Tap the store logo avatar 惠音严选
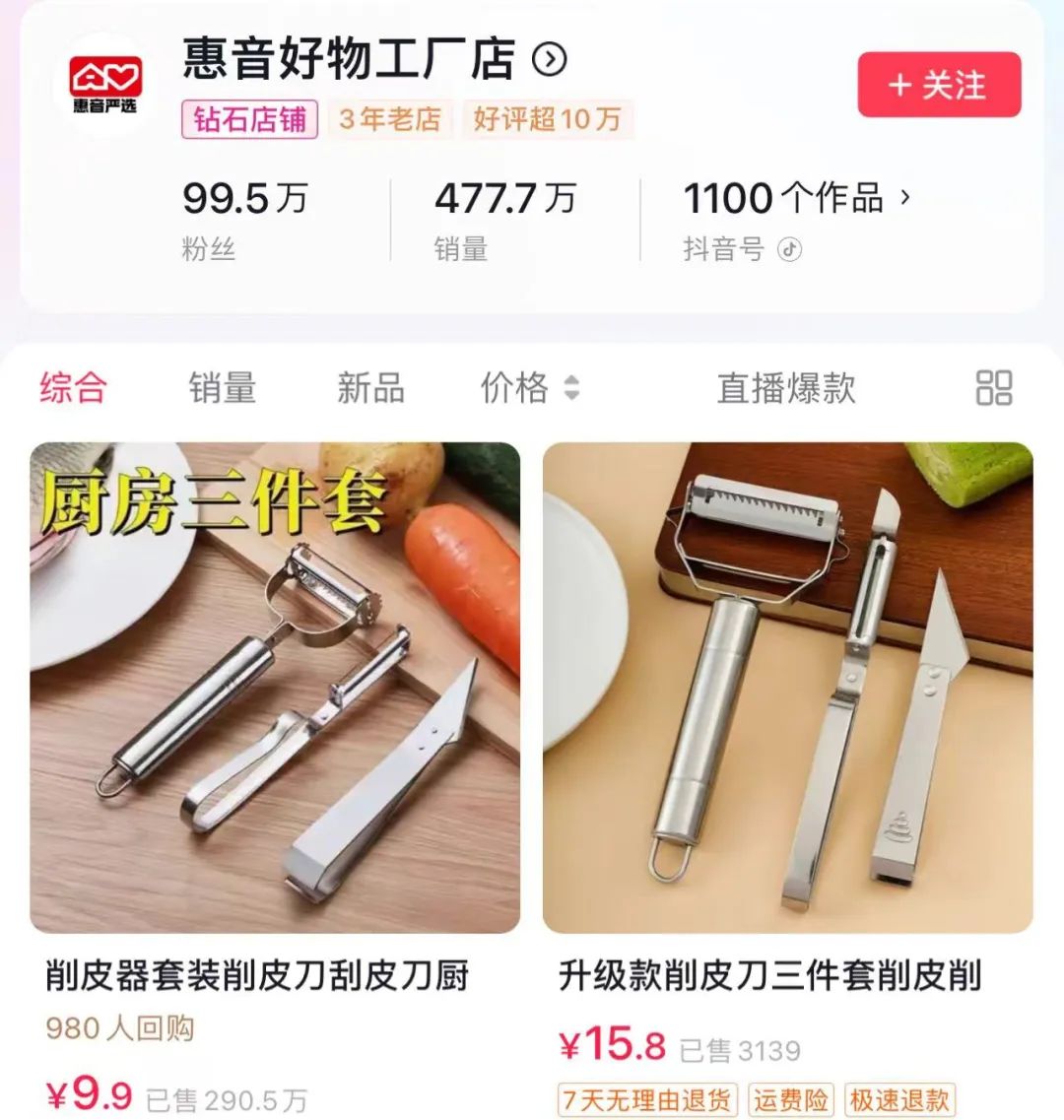This screenshot has height=1120, width=1064. pyautogui.click(x=105, y=84)
